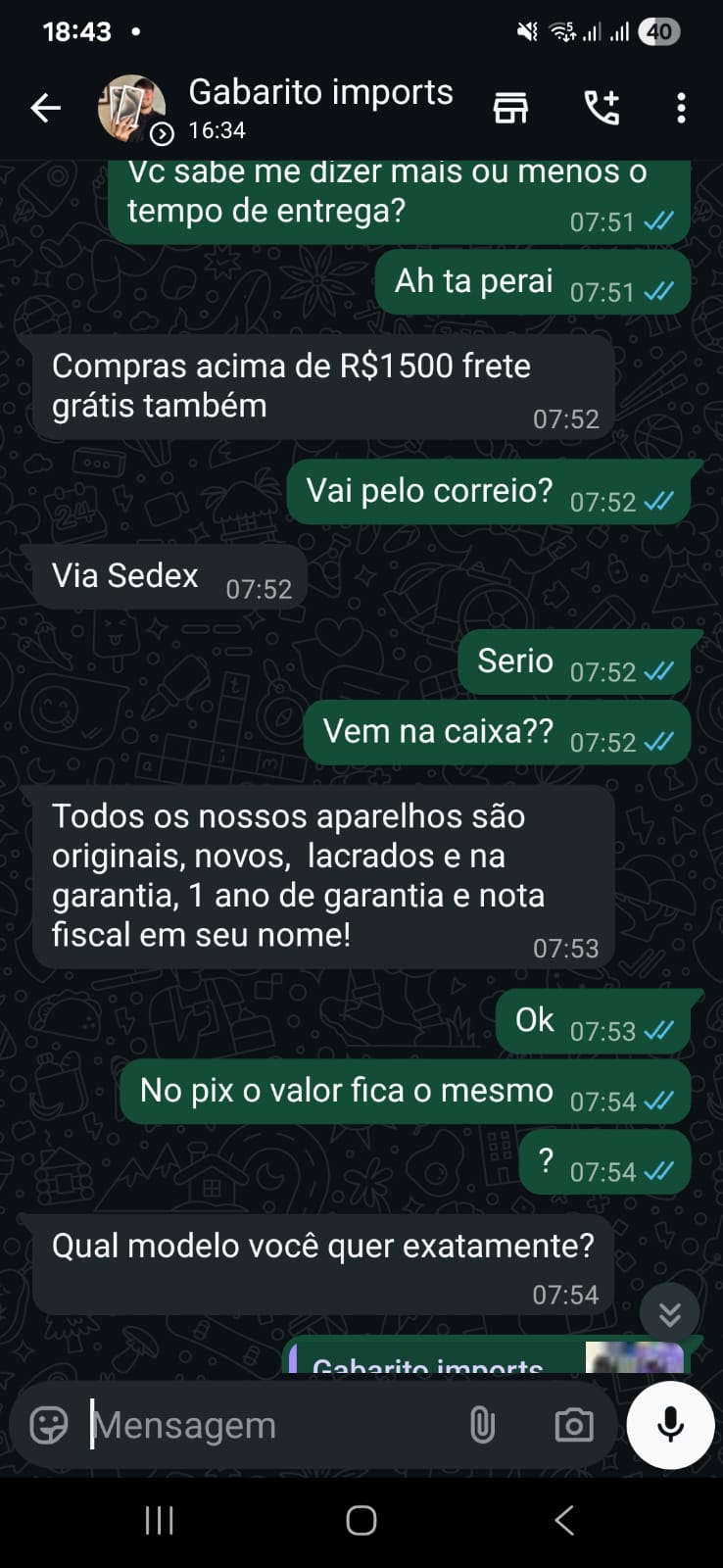Start a call with Gabarito imports
The height and width of the screenshot is (1568, 723).
pos(602,108)
